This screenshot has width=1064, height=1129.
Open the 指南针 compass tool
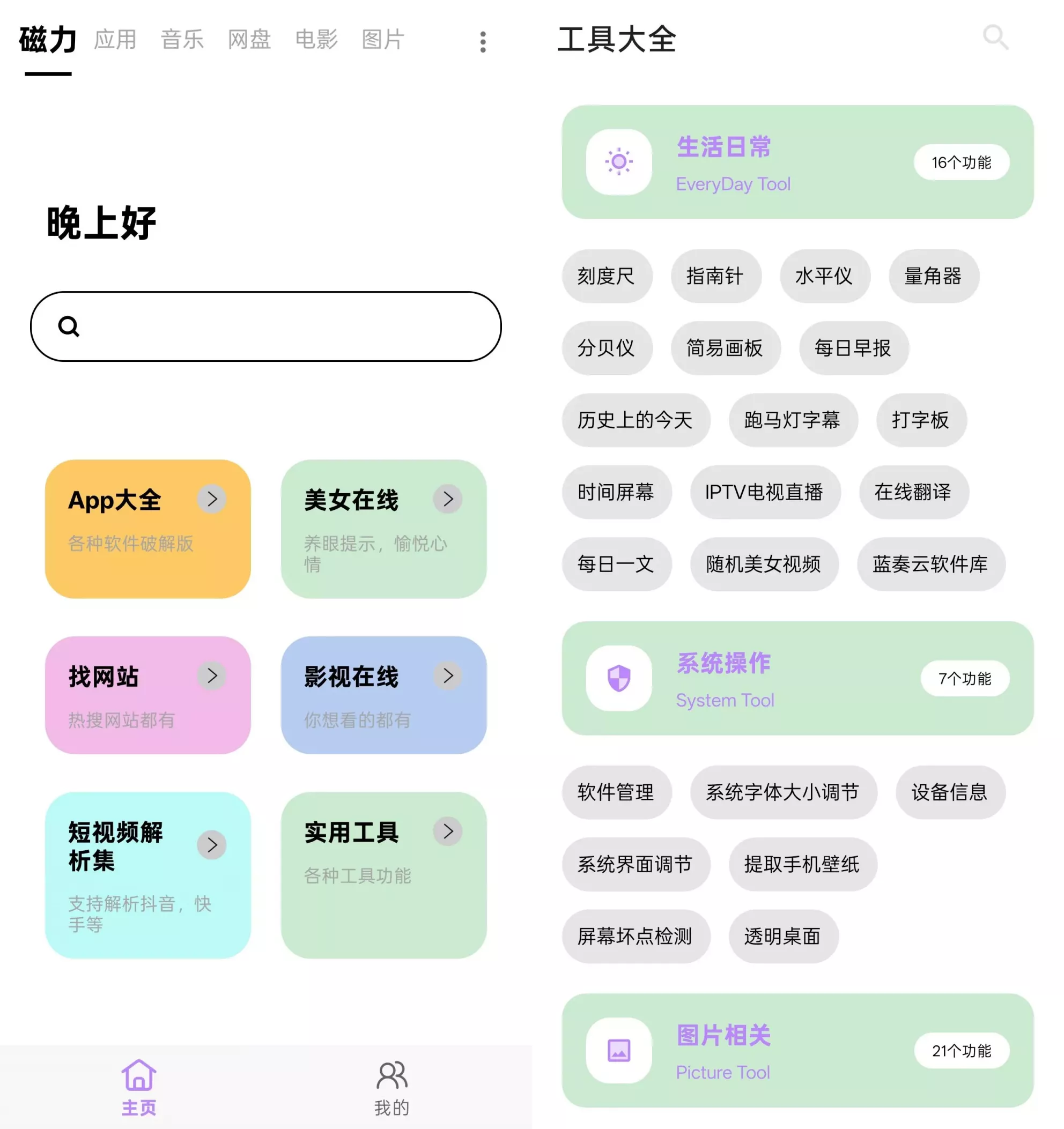[x=716, y=277]
